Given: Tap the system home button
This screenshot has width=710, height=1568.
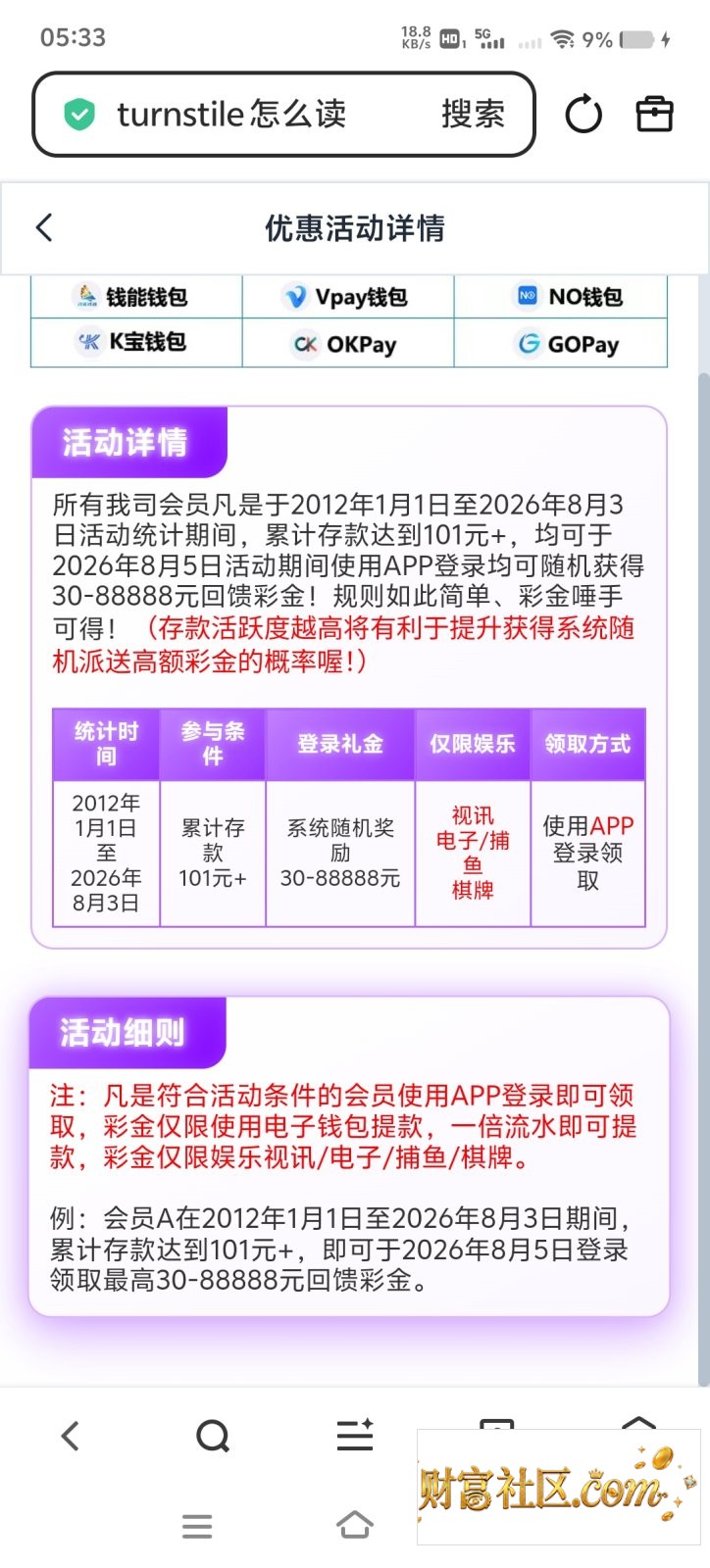Looking at the screenshot, I should click(x=355, y=1525).
